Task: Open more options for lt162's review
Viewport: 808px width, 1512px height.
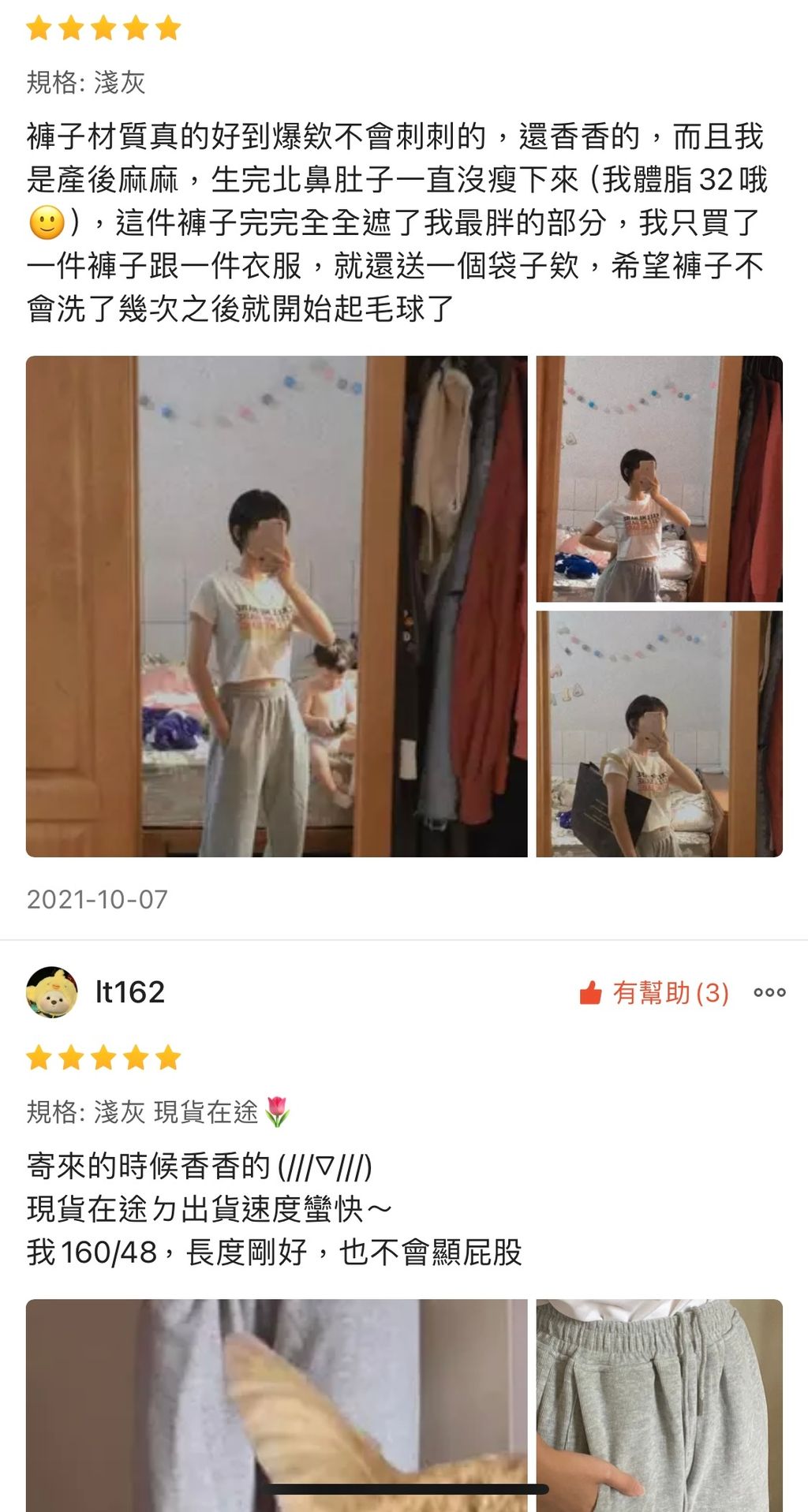Action: [x=769, y=992]
